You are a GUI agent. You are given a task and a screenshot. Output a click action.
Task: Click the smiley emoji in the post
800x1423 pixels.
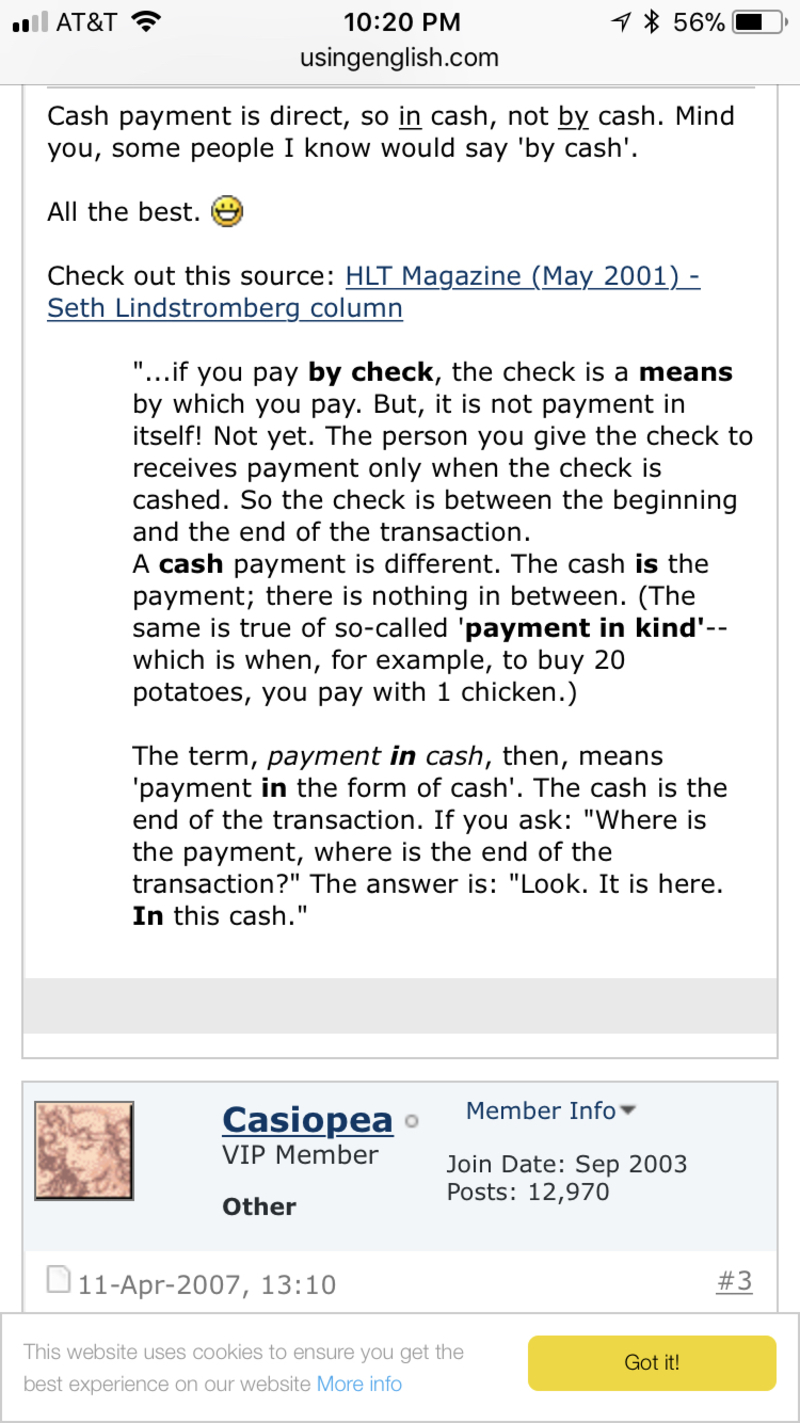coord(226,211)
